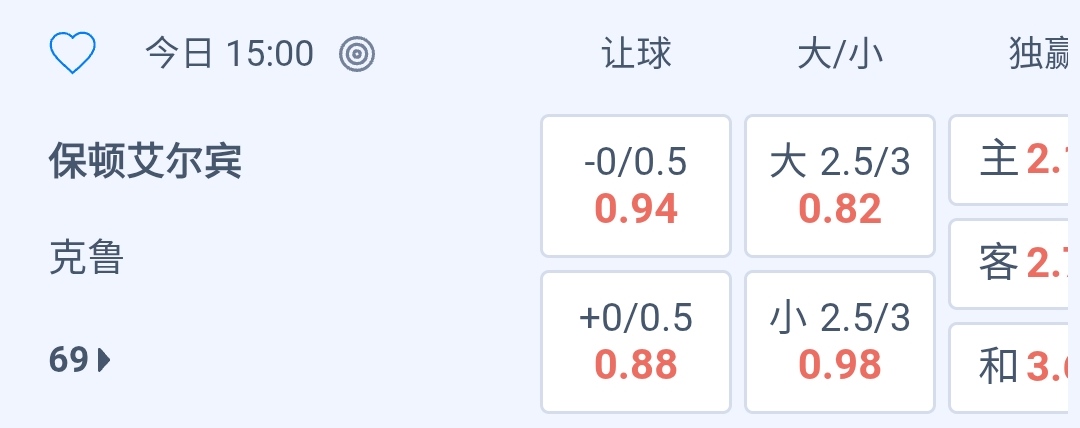Select handicap +0/0.5 at 0.88
1080x428 pixels.
click(x=636, y=342)
